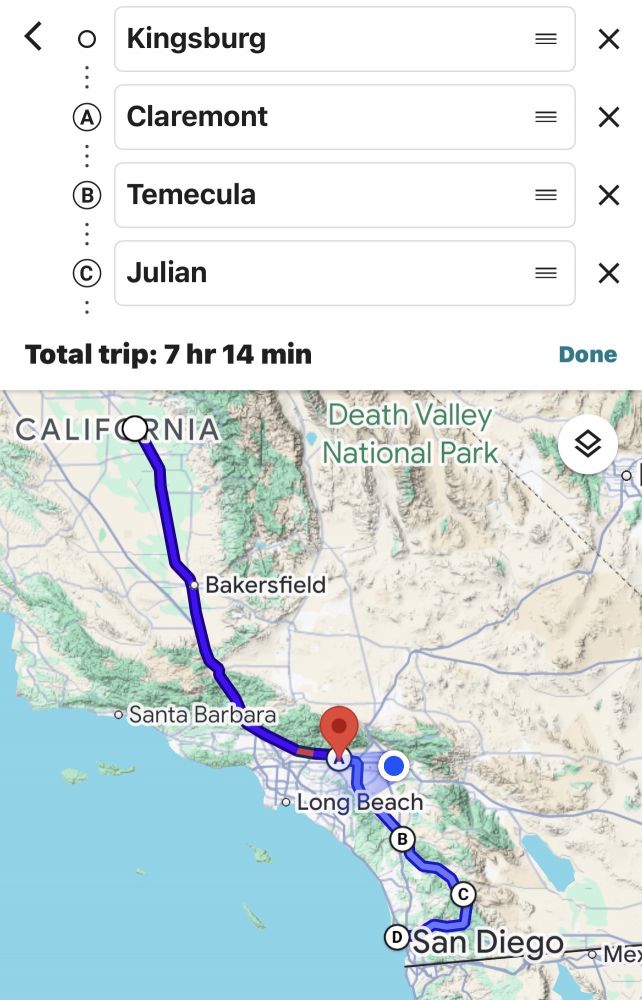Viewport: 642px width, 1000px height.
Task: Remove the Kingsburg stop
Action: click(x=608, y=39)
